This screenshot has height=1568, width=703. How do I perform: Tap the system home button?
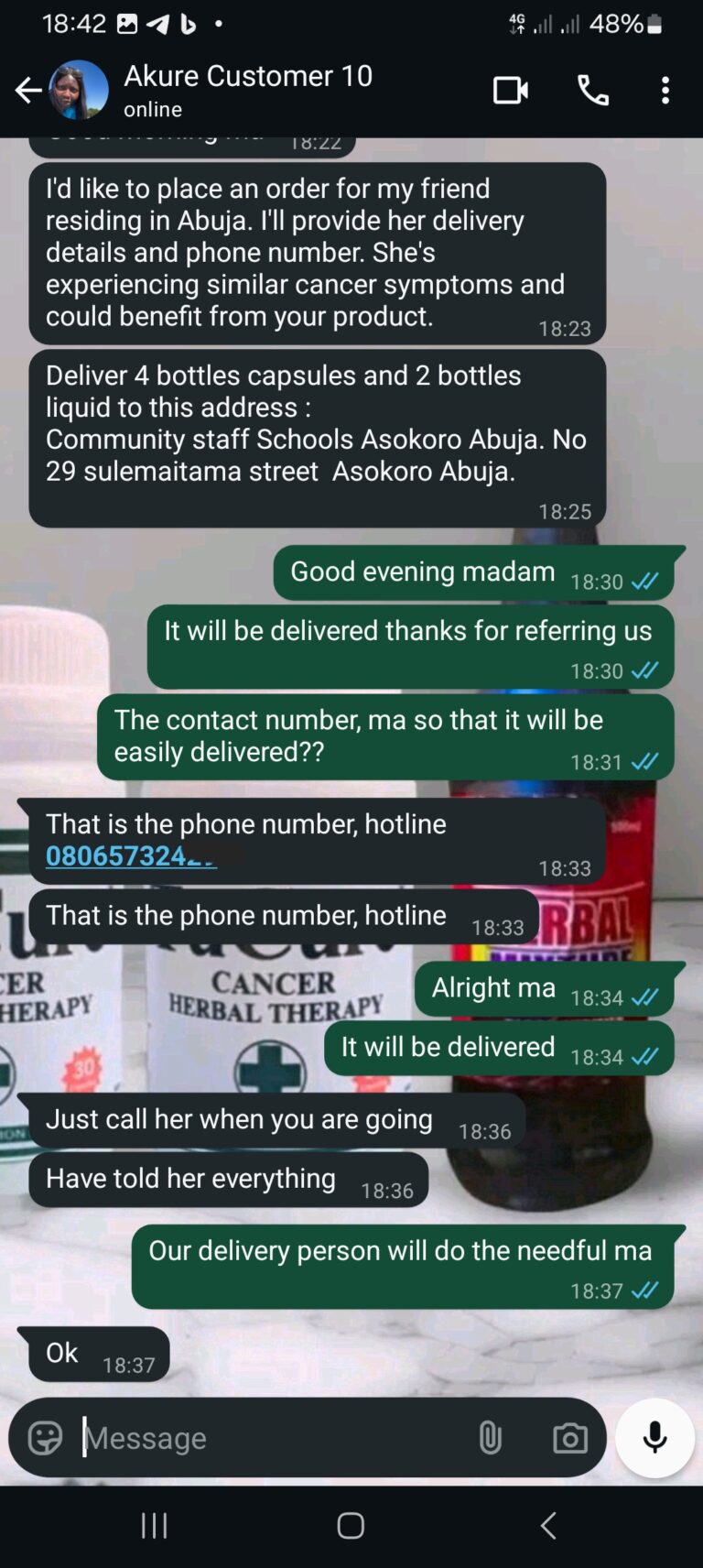pos(351,1525)
